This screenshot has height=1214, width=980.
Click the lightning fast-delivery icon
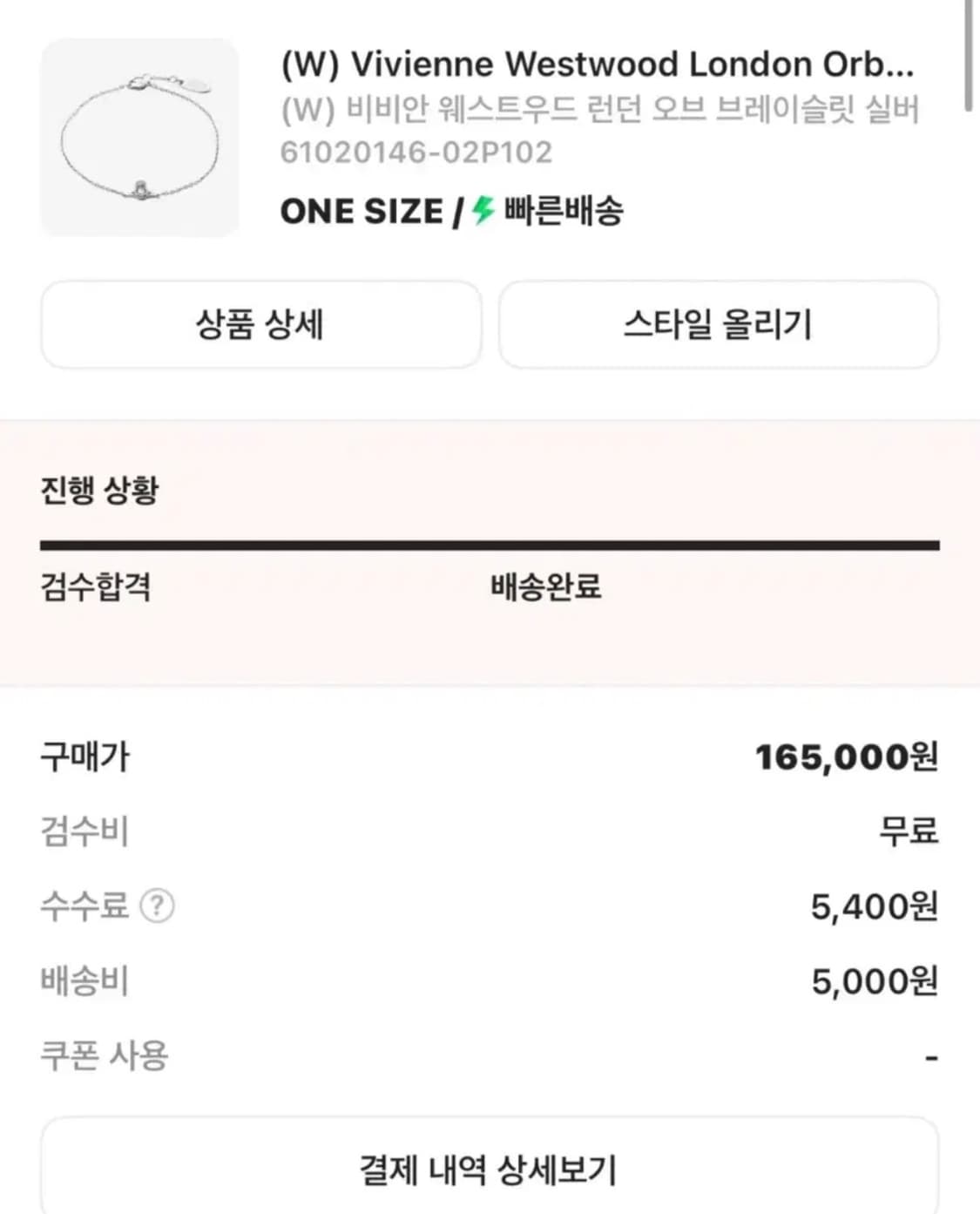tap(481, 209)
